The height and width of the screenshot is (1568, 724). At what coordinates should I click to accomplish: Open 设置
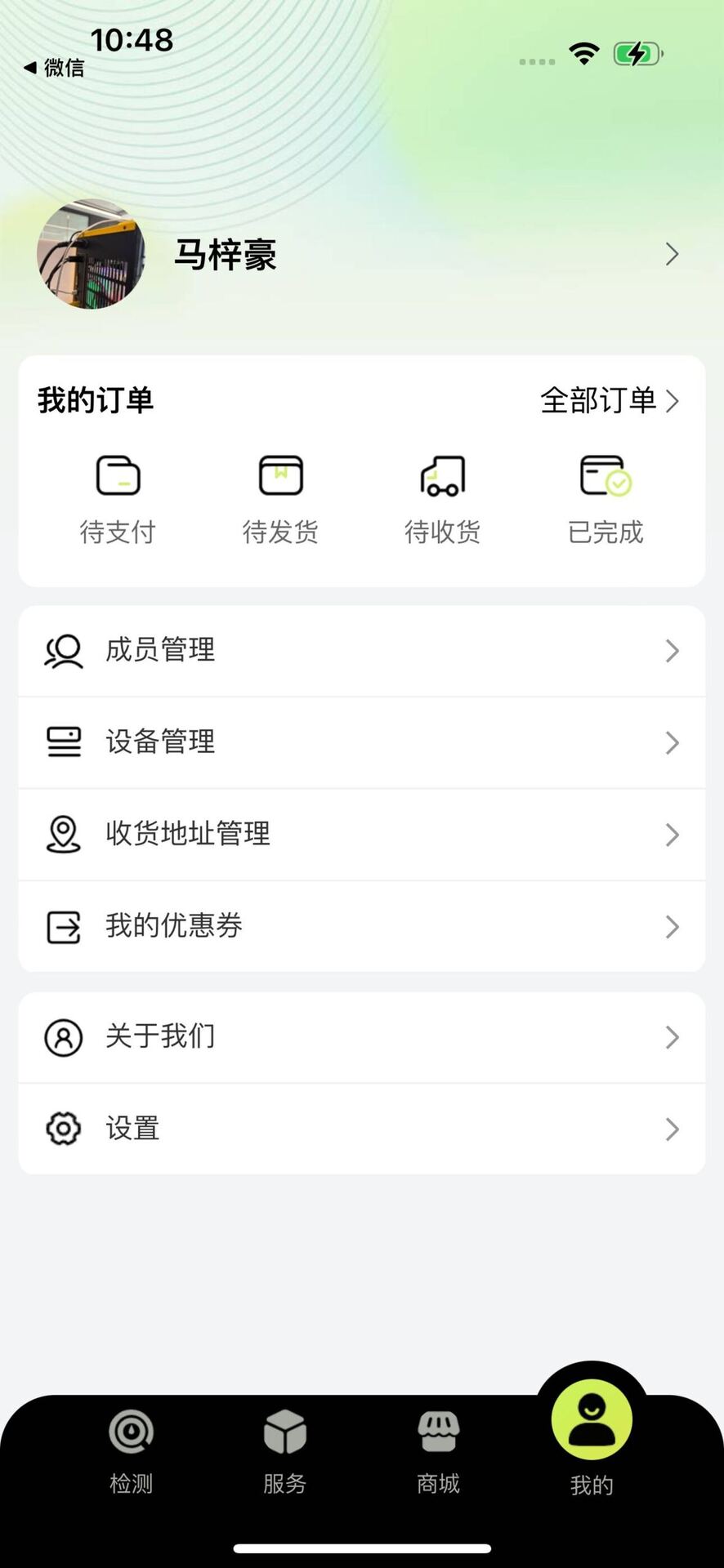point(361,1129)
